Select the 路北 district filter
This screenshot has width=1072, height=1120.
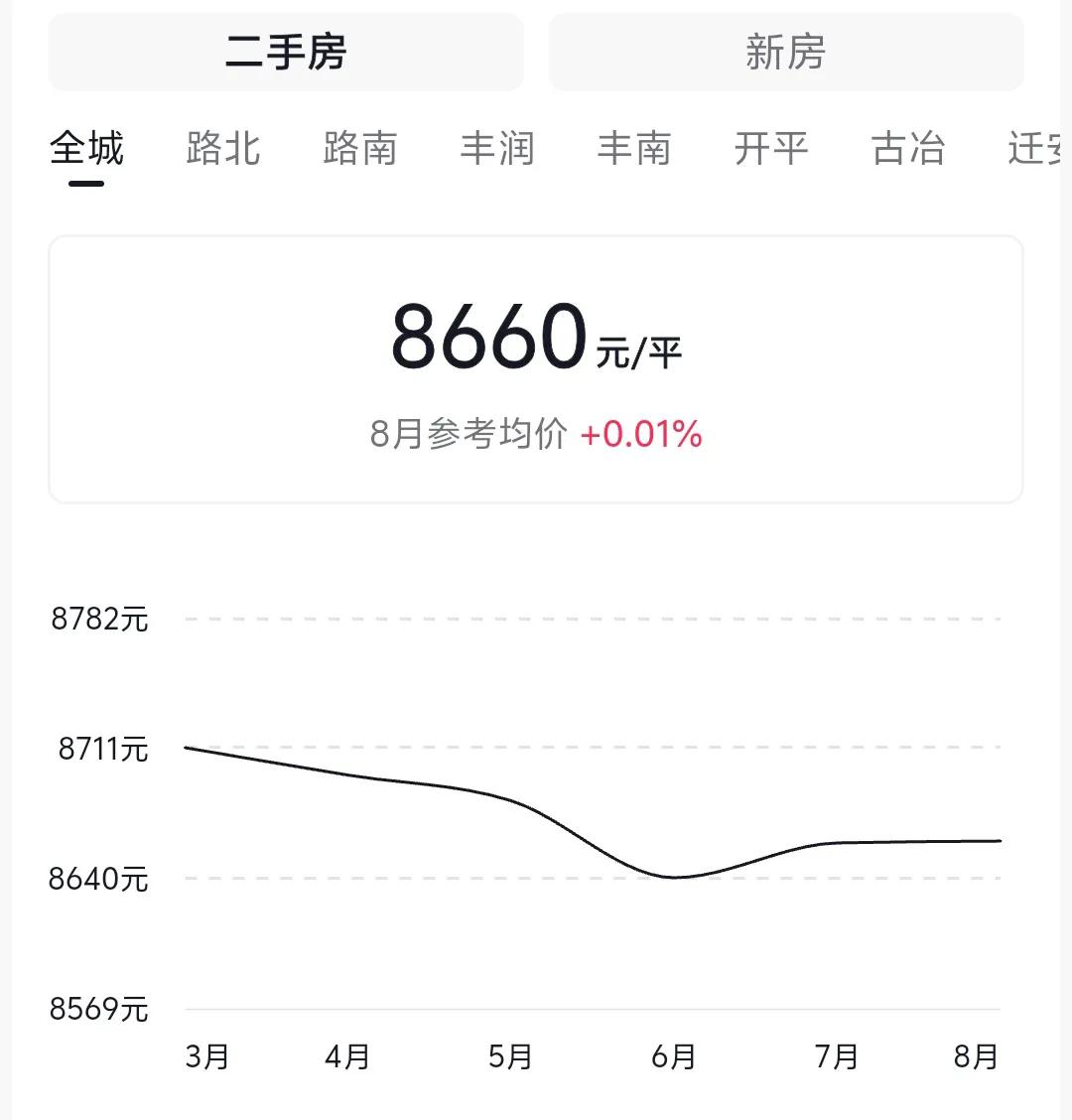tap(222, 149)
